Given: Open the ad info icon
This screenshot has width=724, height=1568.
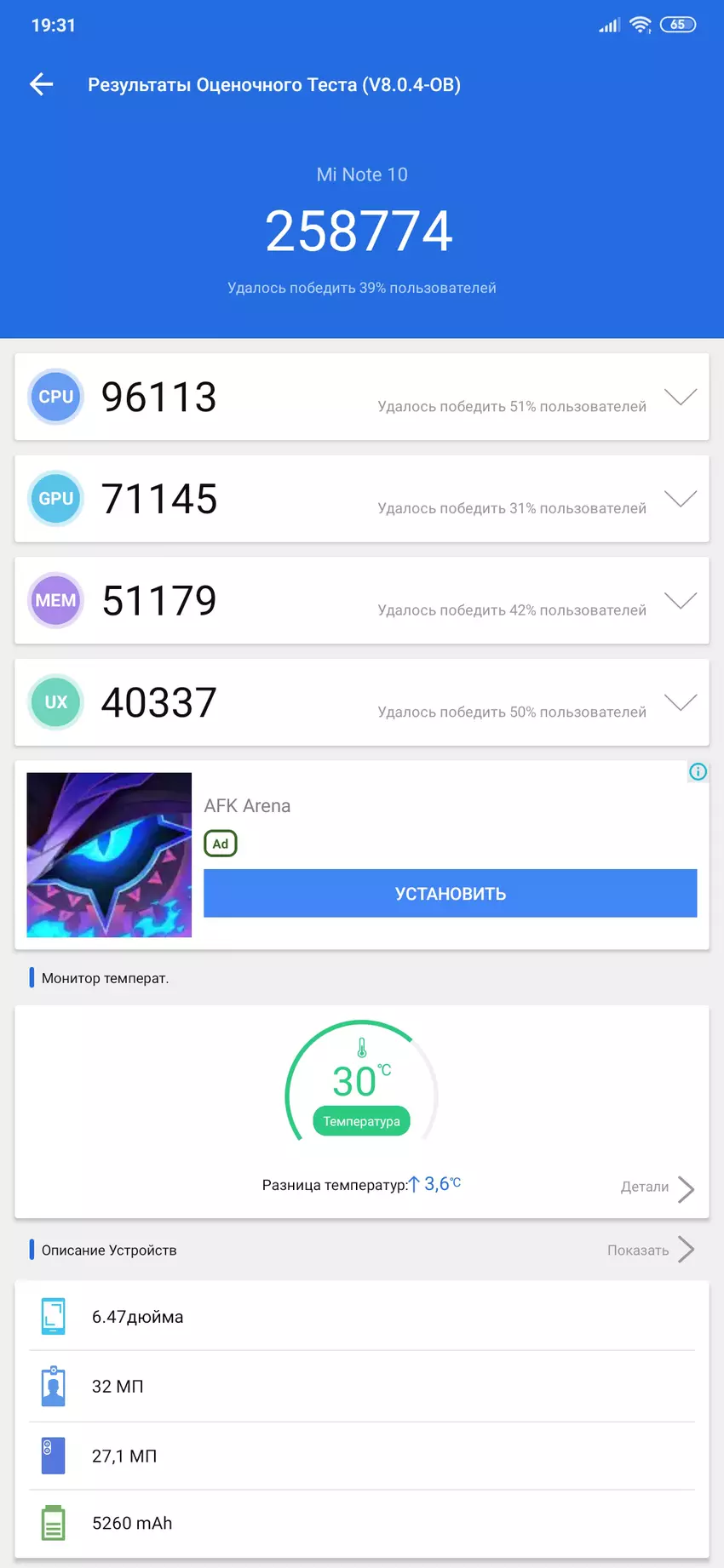Looking at the screenshot, I should [698, 772].
